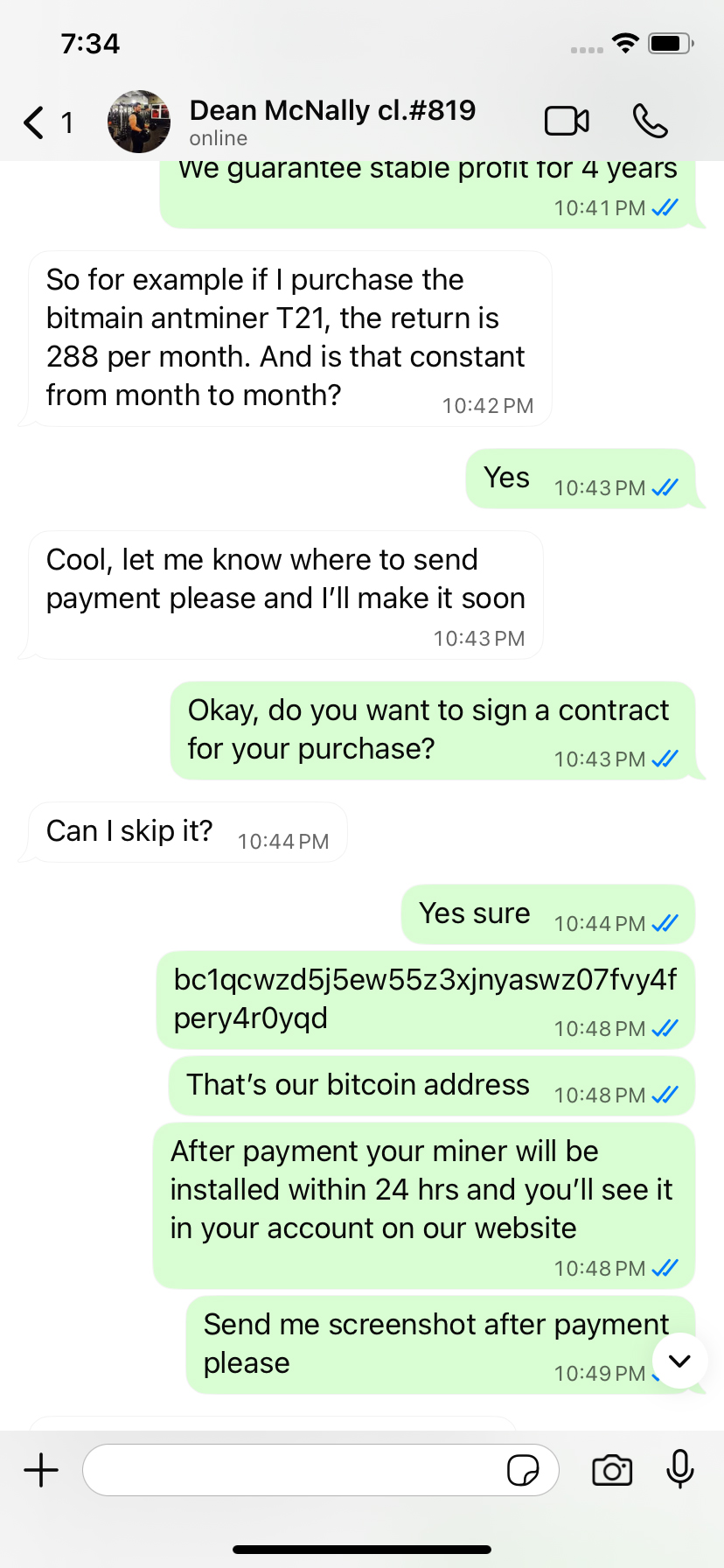Viewport: 724px width, 1568px height.
Task: Tap the microphone to record voice message
Action: tap(679, 1468)
